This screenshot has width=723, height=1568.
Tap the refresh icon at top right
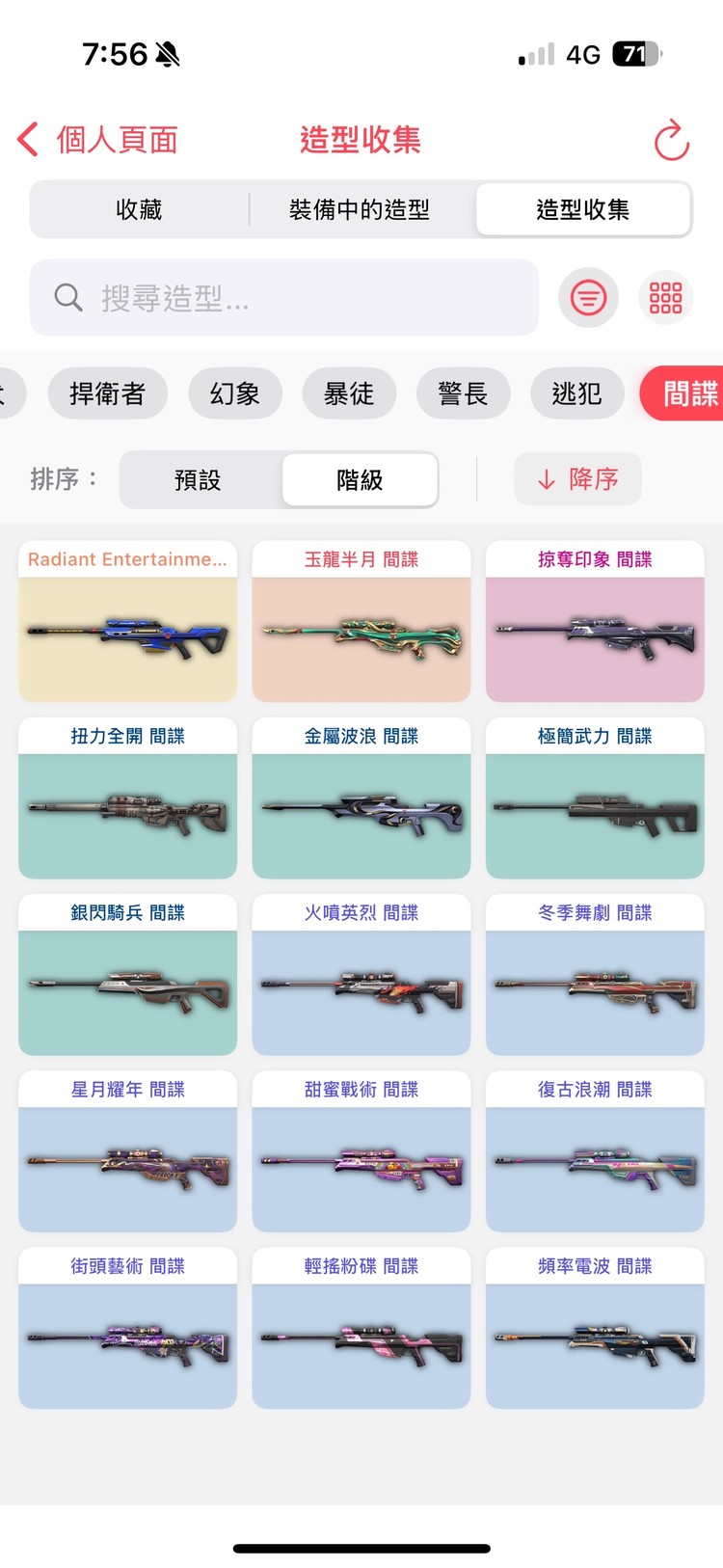click(672, 139)
